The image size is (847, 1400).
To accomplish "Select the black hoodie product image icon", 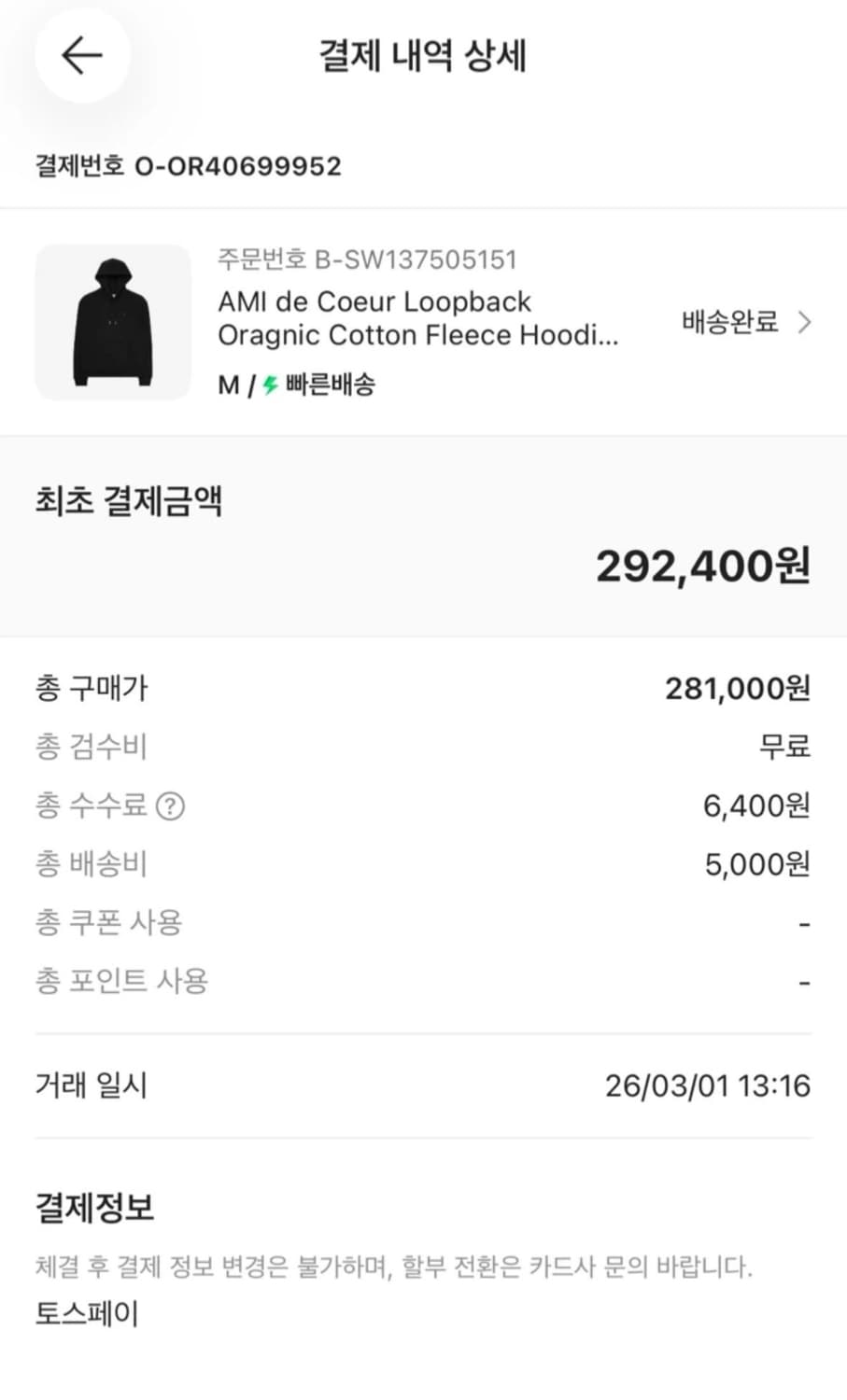I will coord(112,322).
